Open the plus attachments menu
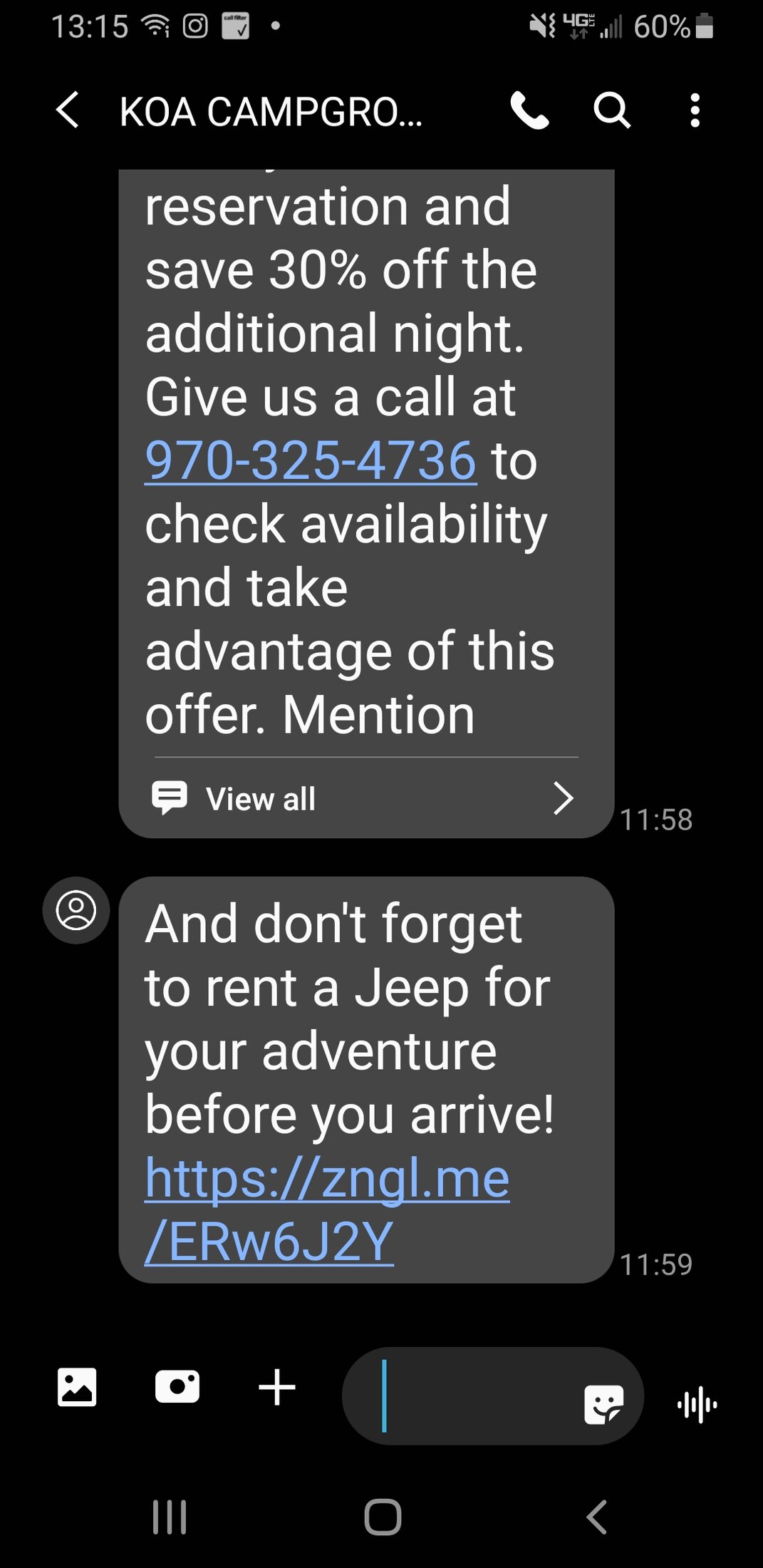 [x=277, y=1388]
